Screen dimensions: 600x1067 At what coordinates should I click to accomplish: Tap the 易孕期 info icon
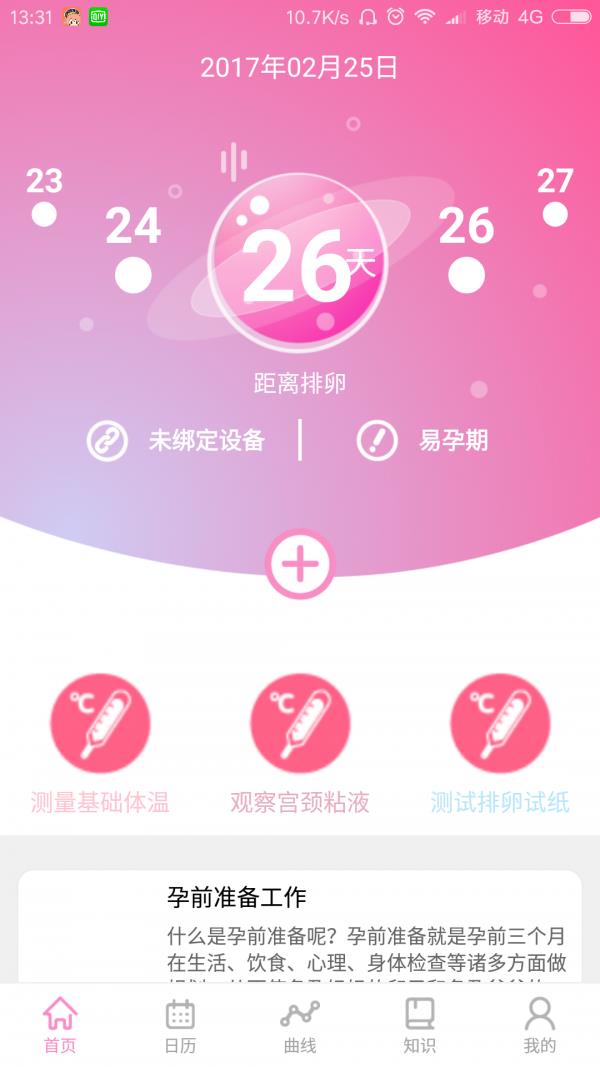click(377, 440)
